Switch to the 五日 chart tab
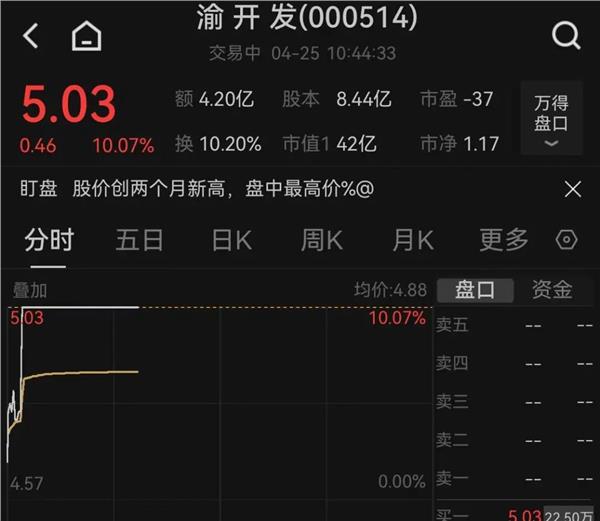 [x=140, y=241]
